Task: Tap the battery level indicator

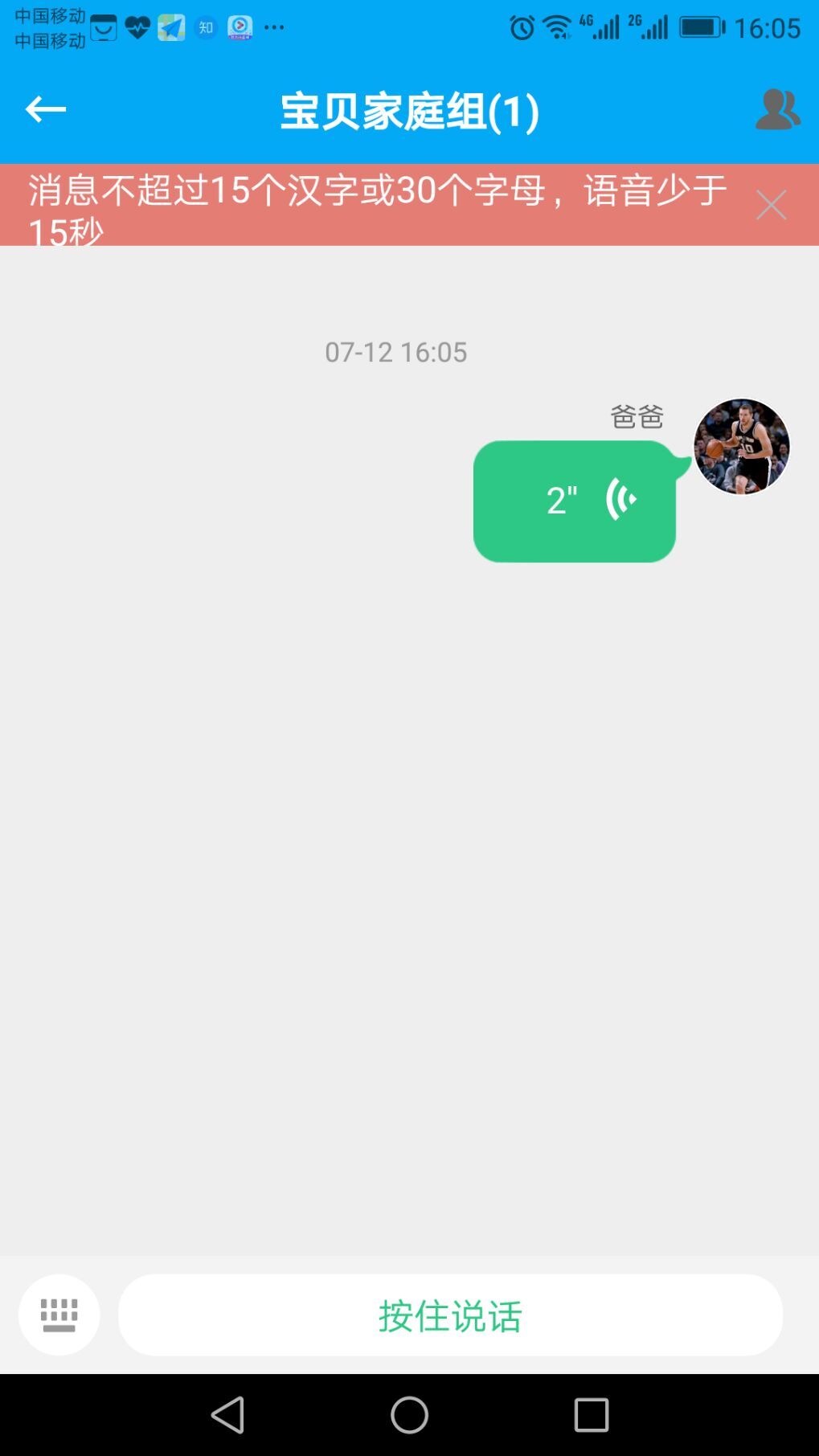Action: pos(701,27)
